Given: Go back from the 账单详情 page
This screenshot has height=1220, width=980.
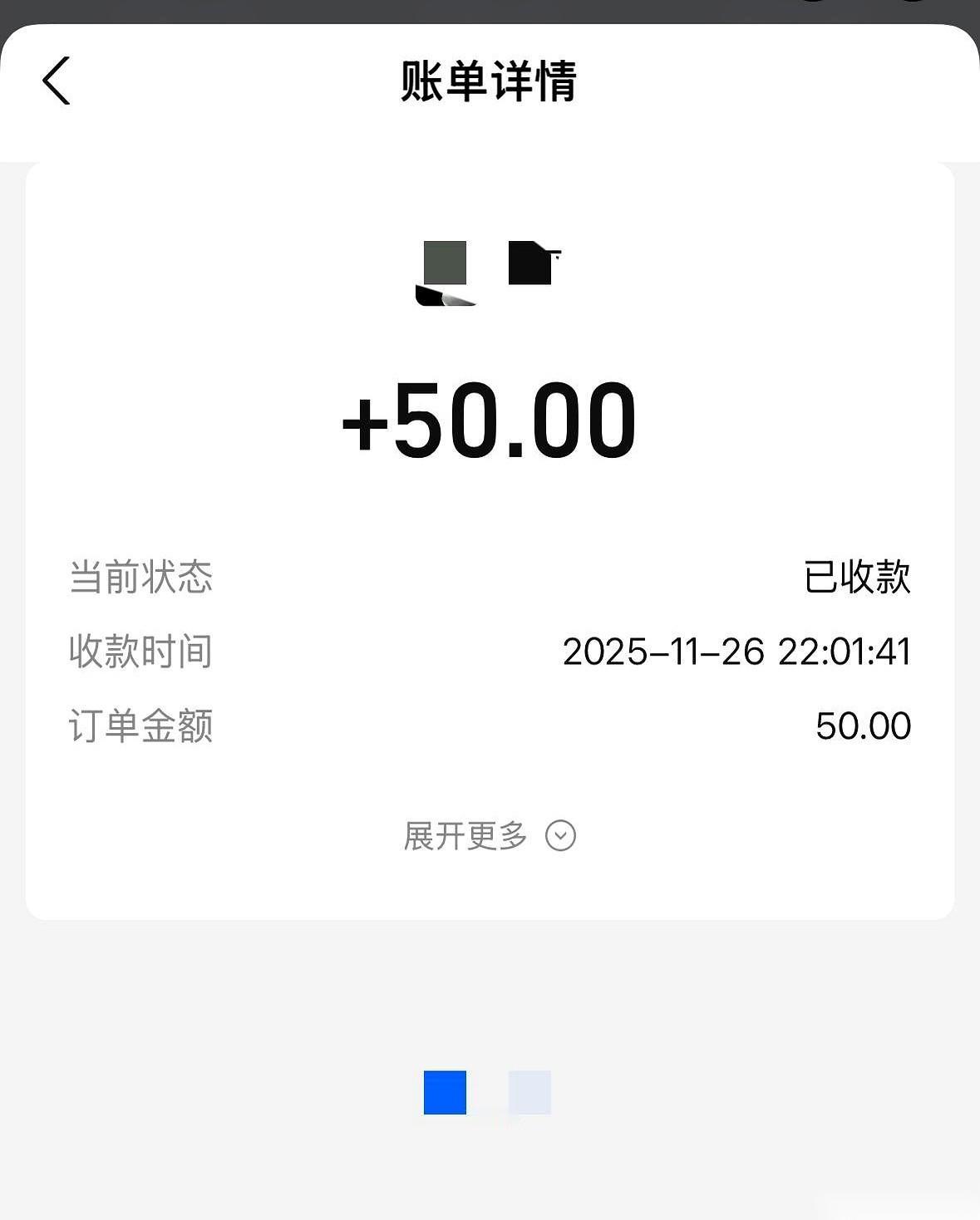Looking at the screenshot, I should [x=57, y=81].
